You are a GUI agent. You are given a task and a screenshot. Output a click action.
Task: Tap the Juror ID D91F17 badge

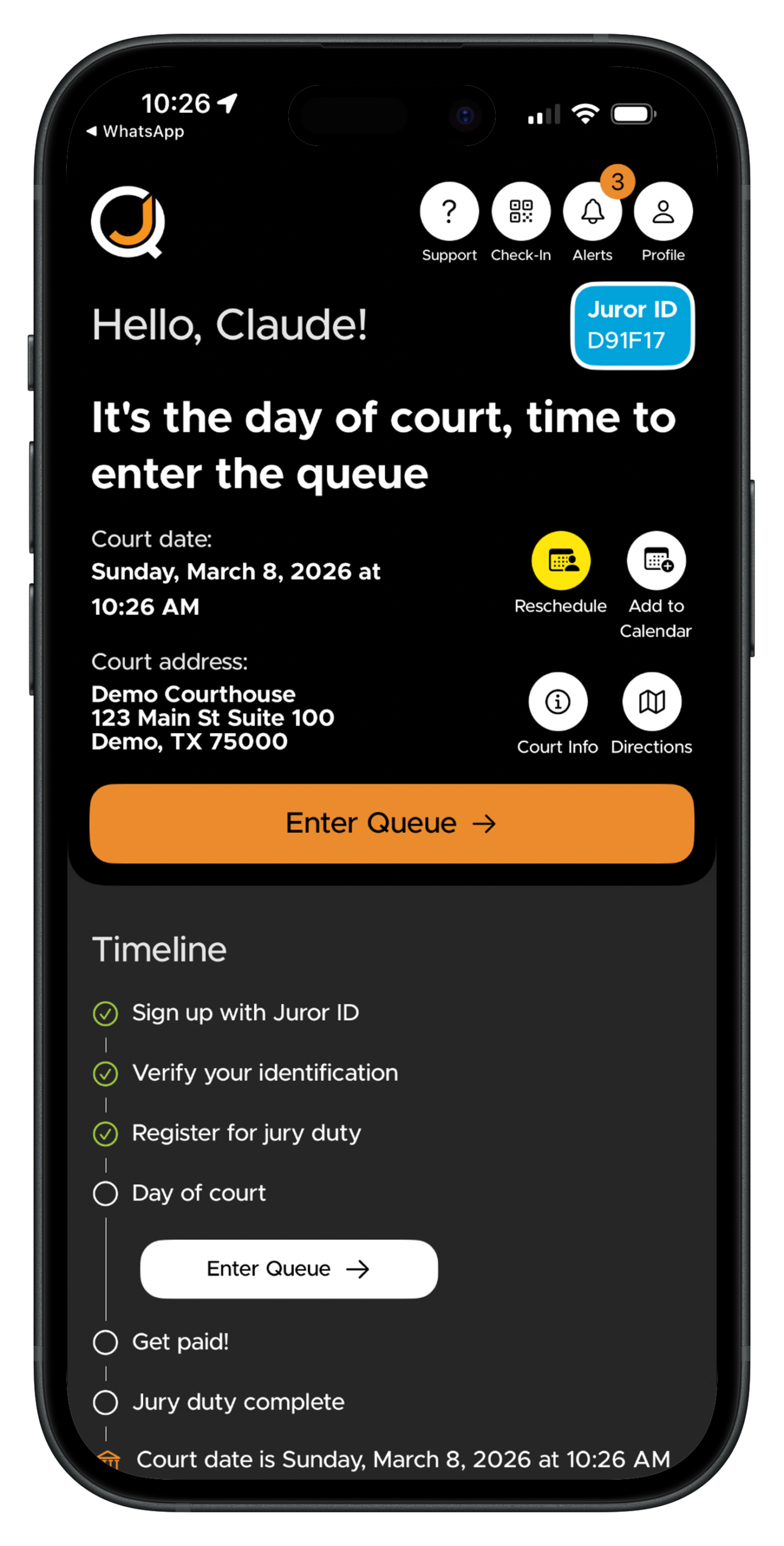pos(632,326)
